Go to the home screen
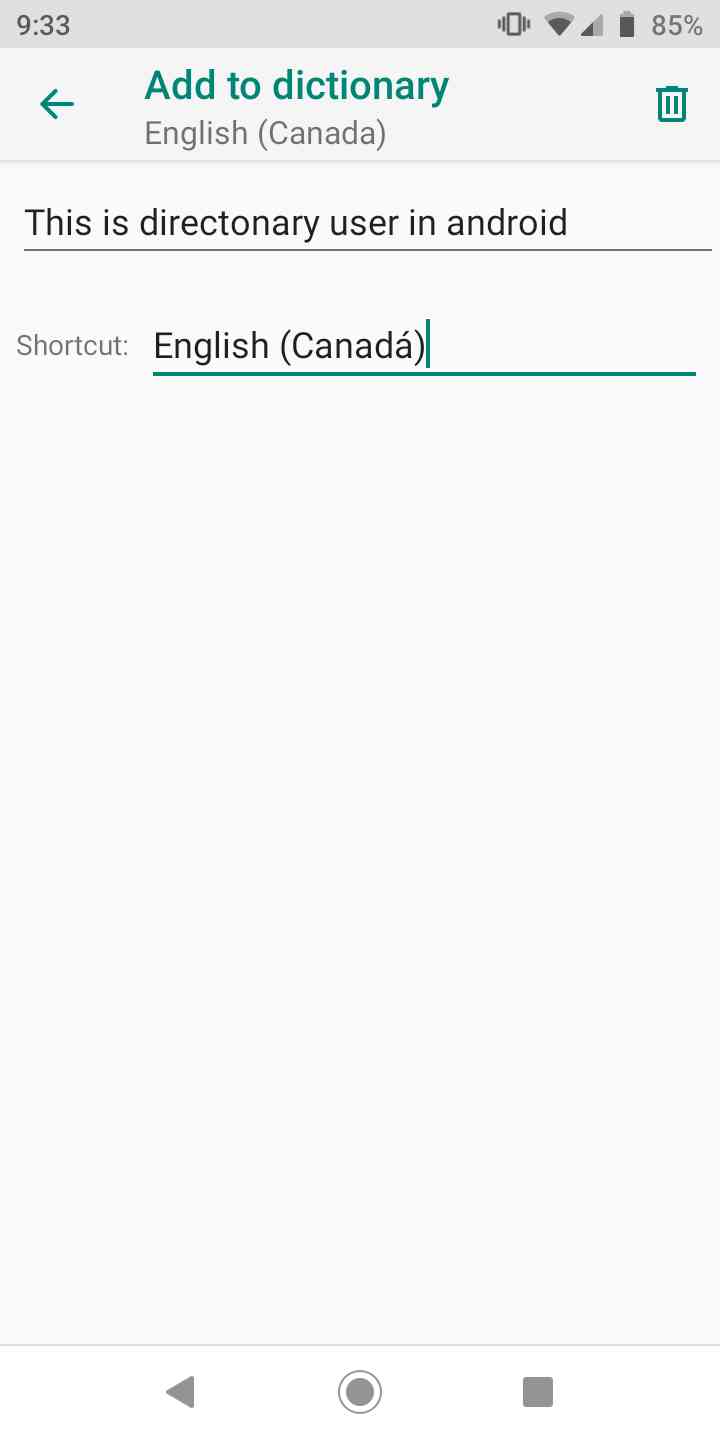This screenshot has height=1440, width=720. pyautogui.click(x=360, y=1392)
